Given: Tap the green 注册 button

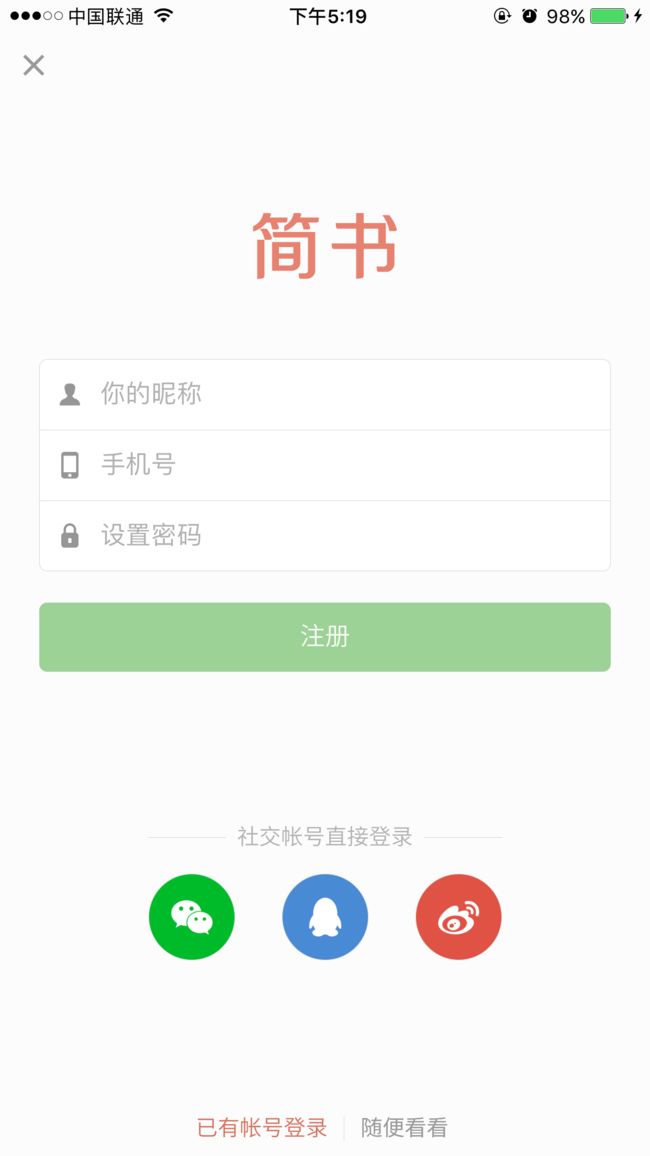Looking at the screenshot, I should [325, 637].
